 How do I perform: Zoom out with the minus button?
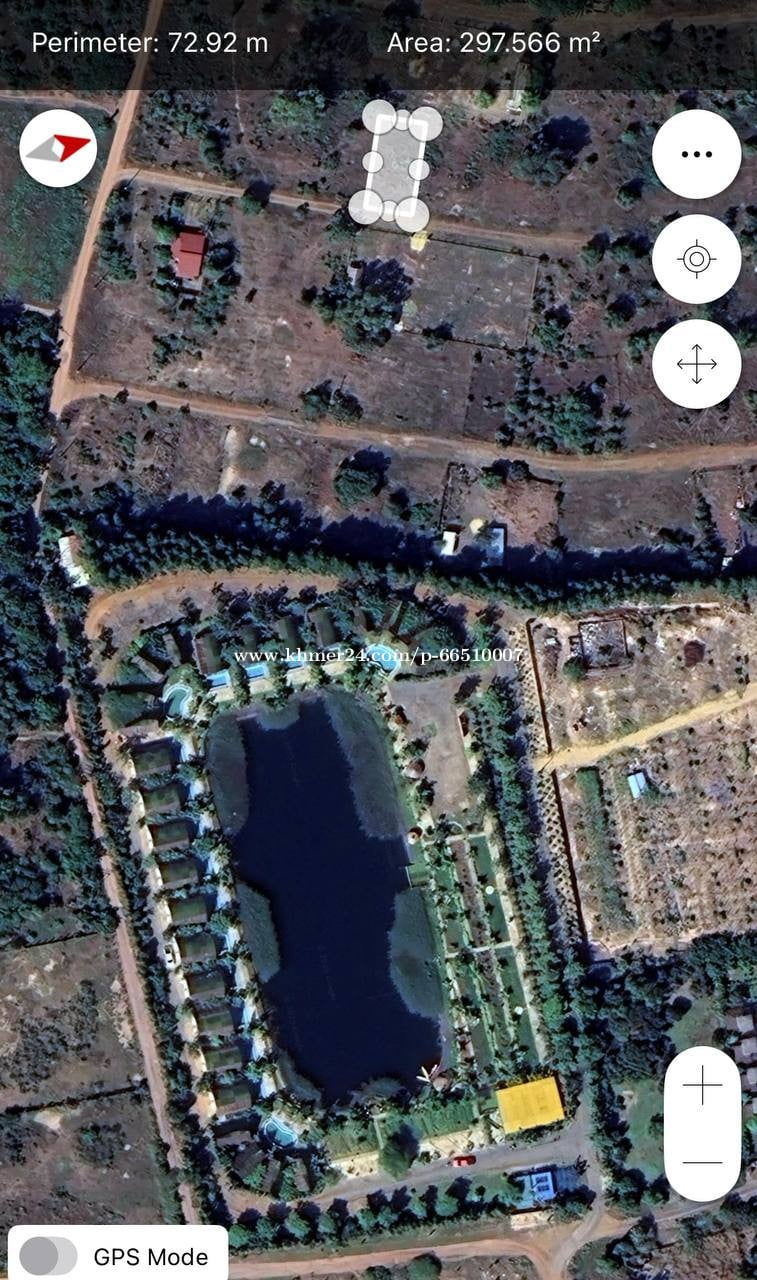[702, 1162]
